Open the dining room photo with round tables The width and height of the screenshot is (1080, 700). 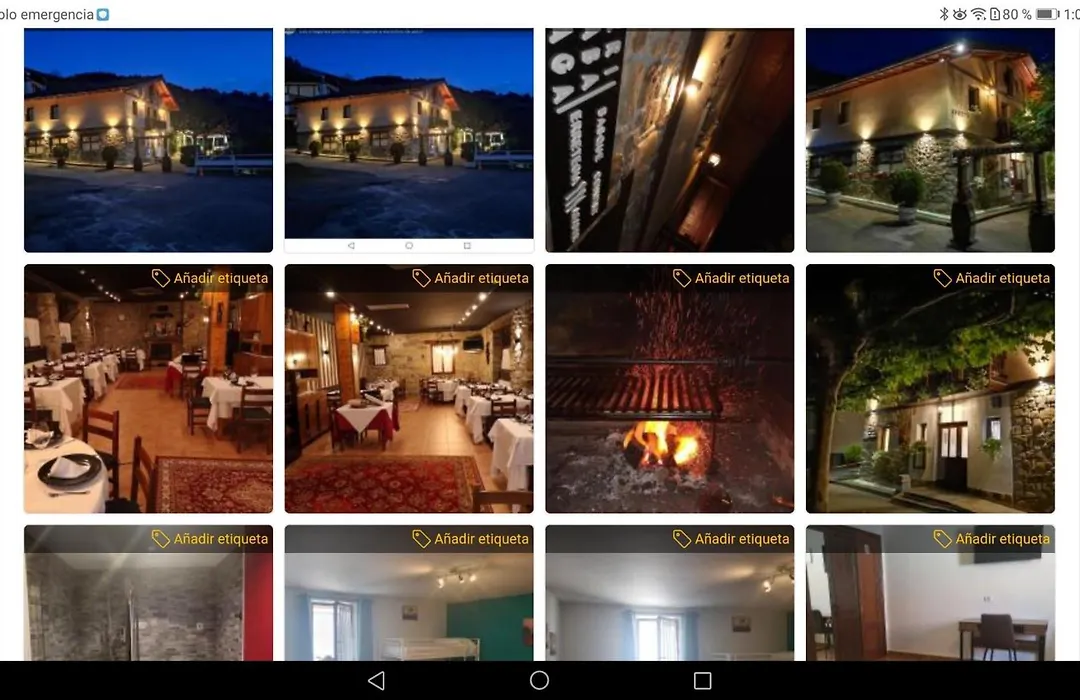click(148, 400)
